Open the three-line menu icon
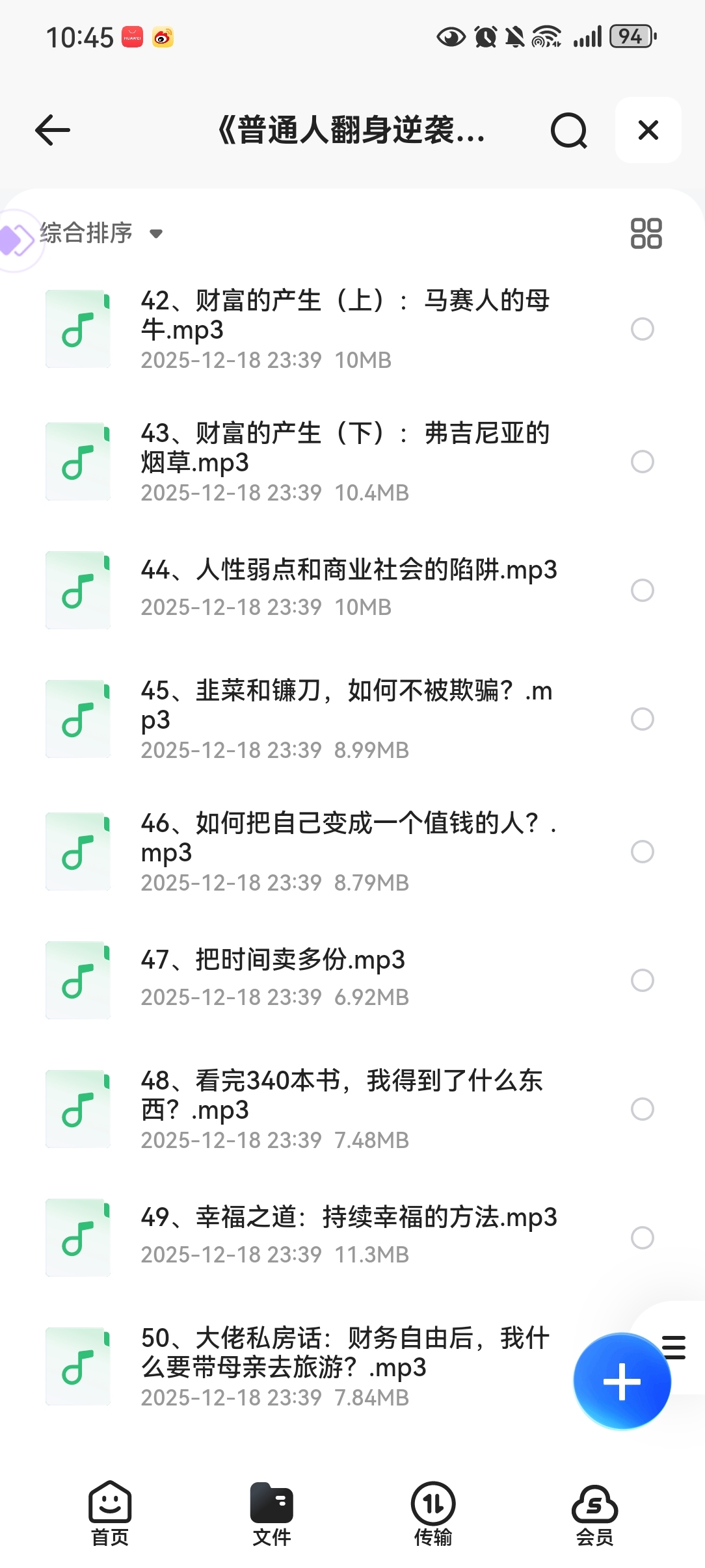 [674, 1347]
